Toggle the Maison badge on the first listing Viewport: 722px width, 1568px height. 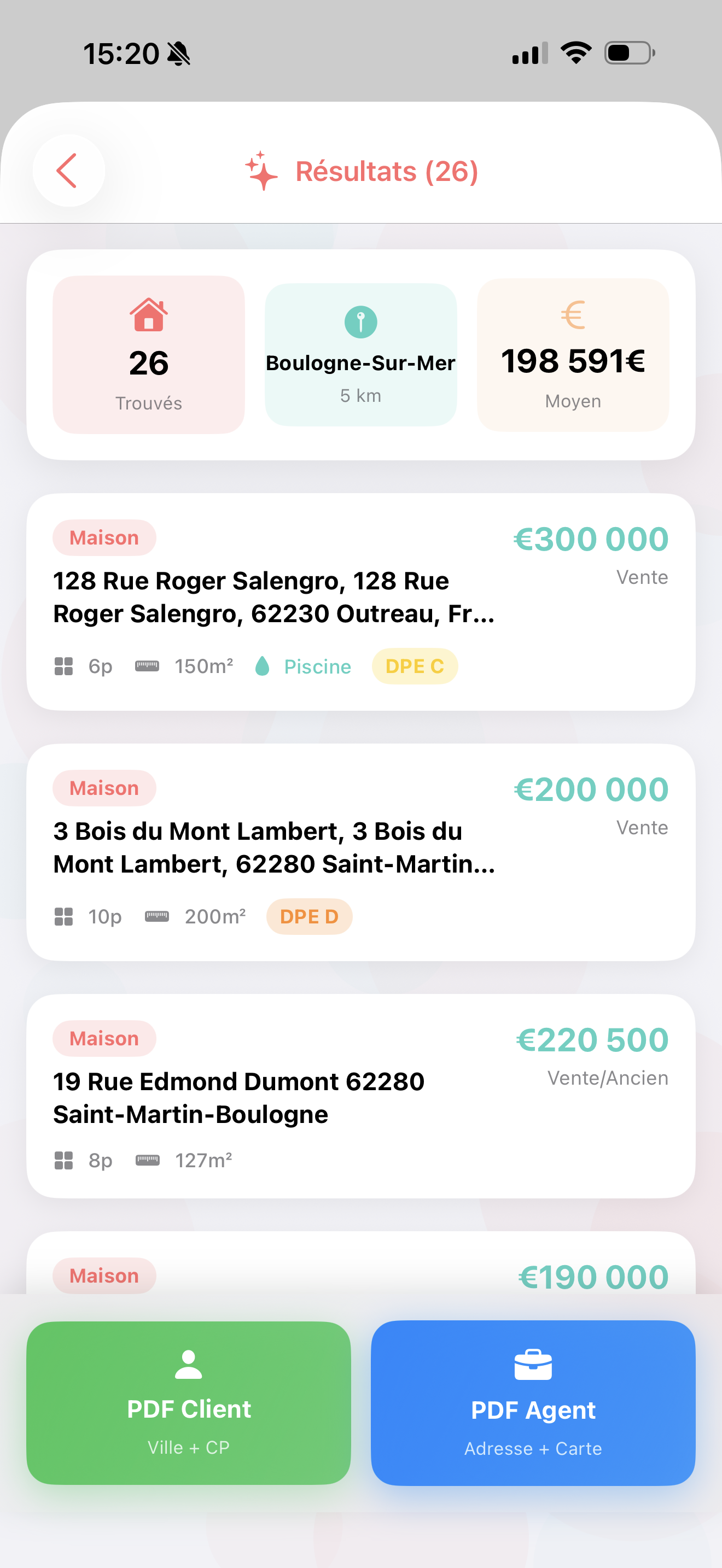click(x=104, y=537)
